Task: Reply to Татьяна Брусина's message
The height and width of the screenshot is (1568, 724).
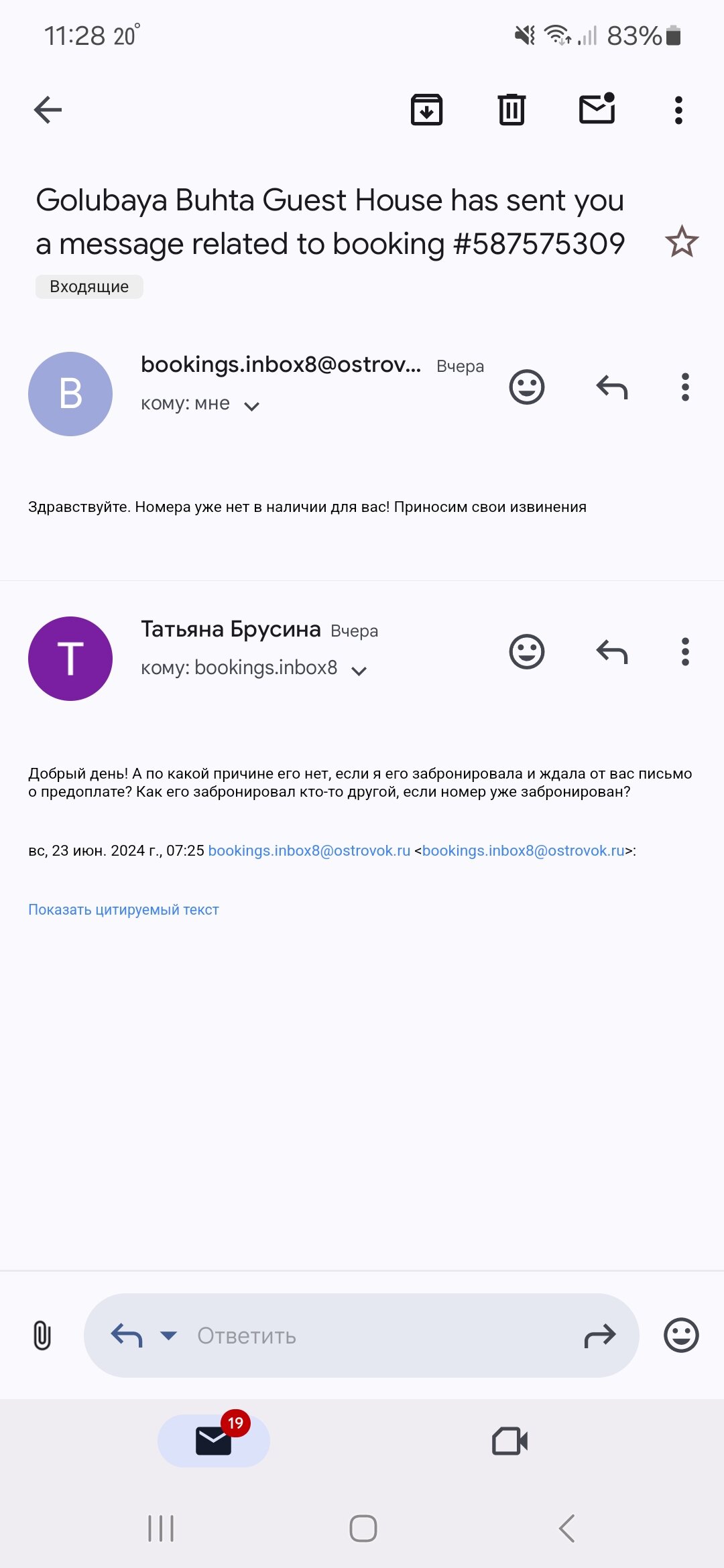Action: click(x=611, y=652)
